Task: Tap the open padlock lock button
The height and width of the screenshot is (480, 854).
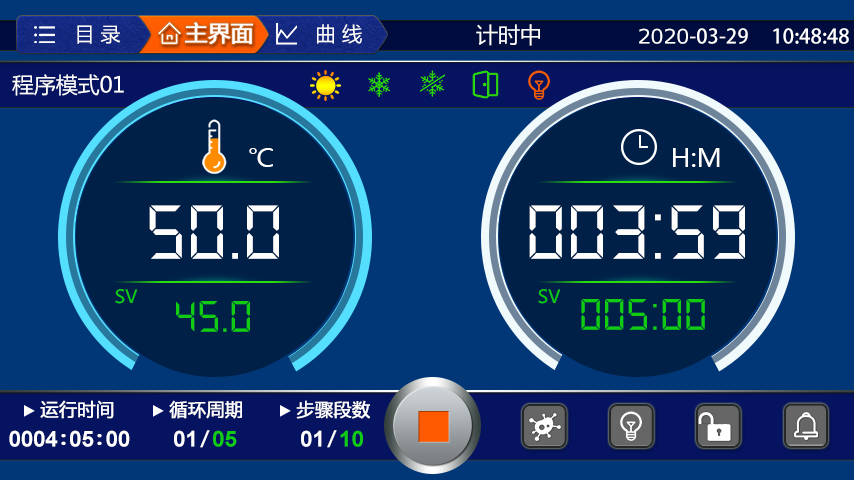Action: (x=718, y=426)
